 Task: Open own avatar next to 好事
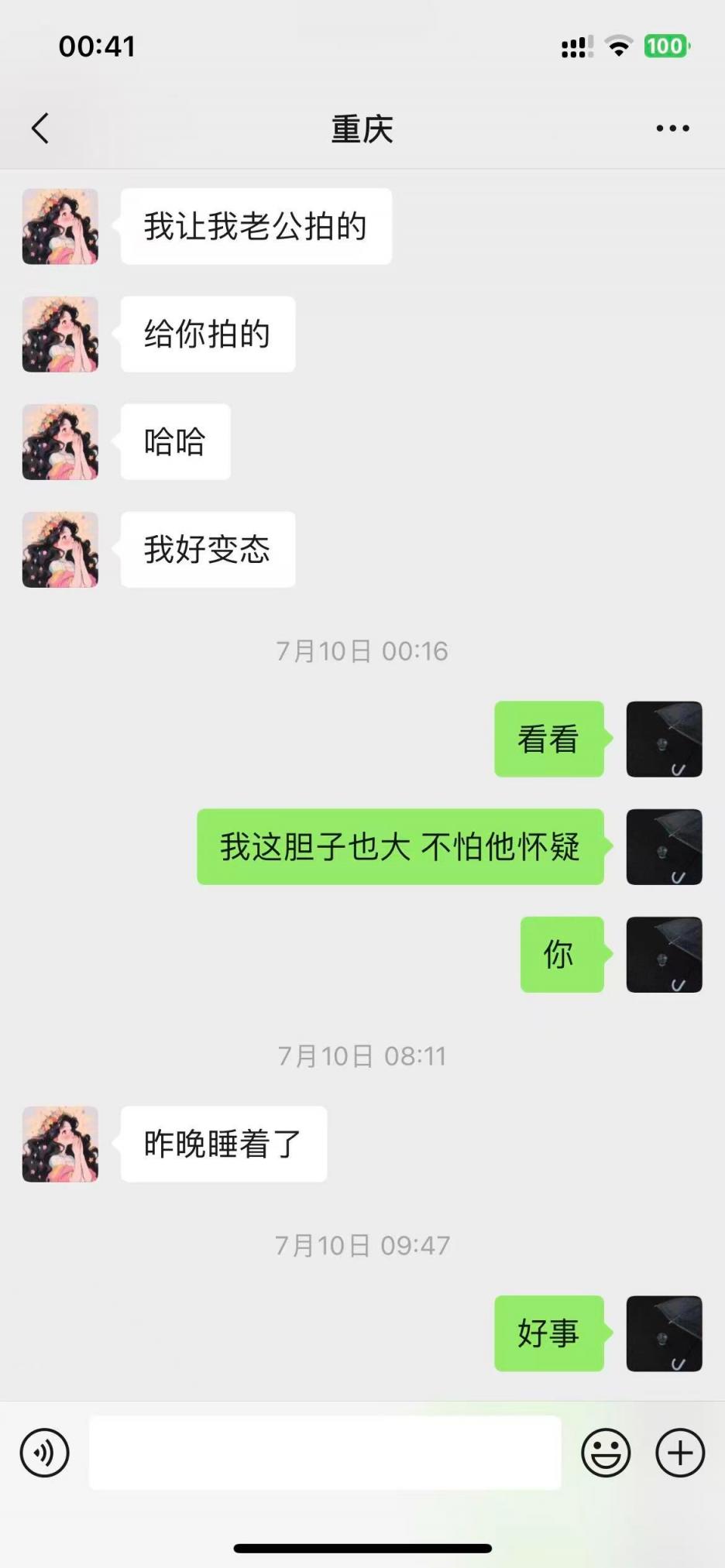[664, 1333]
